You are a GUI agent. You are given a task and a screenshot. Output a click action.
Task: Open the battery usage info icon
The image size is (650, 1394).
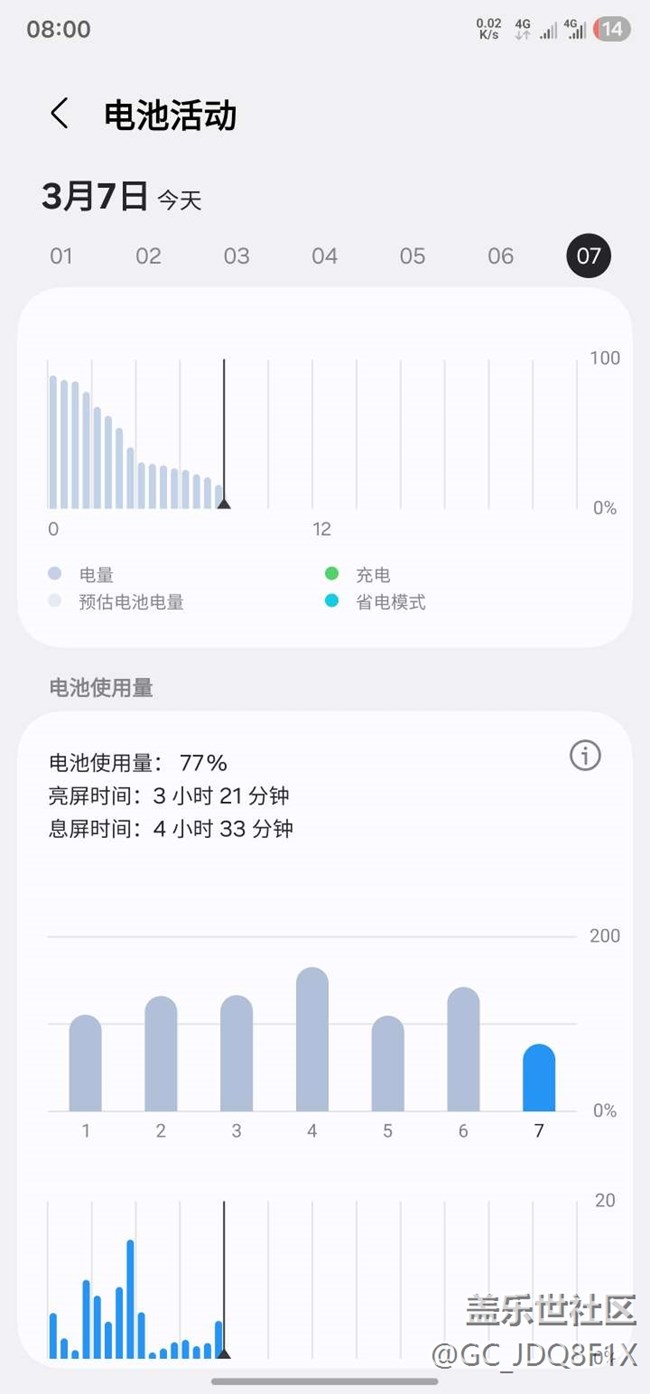(585, 756)
